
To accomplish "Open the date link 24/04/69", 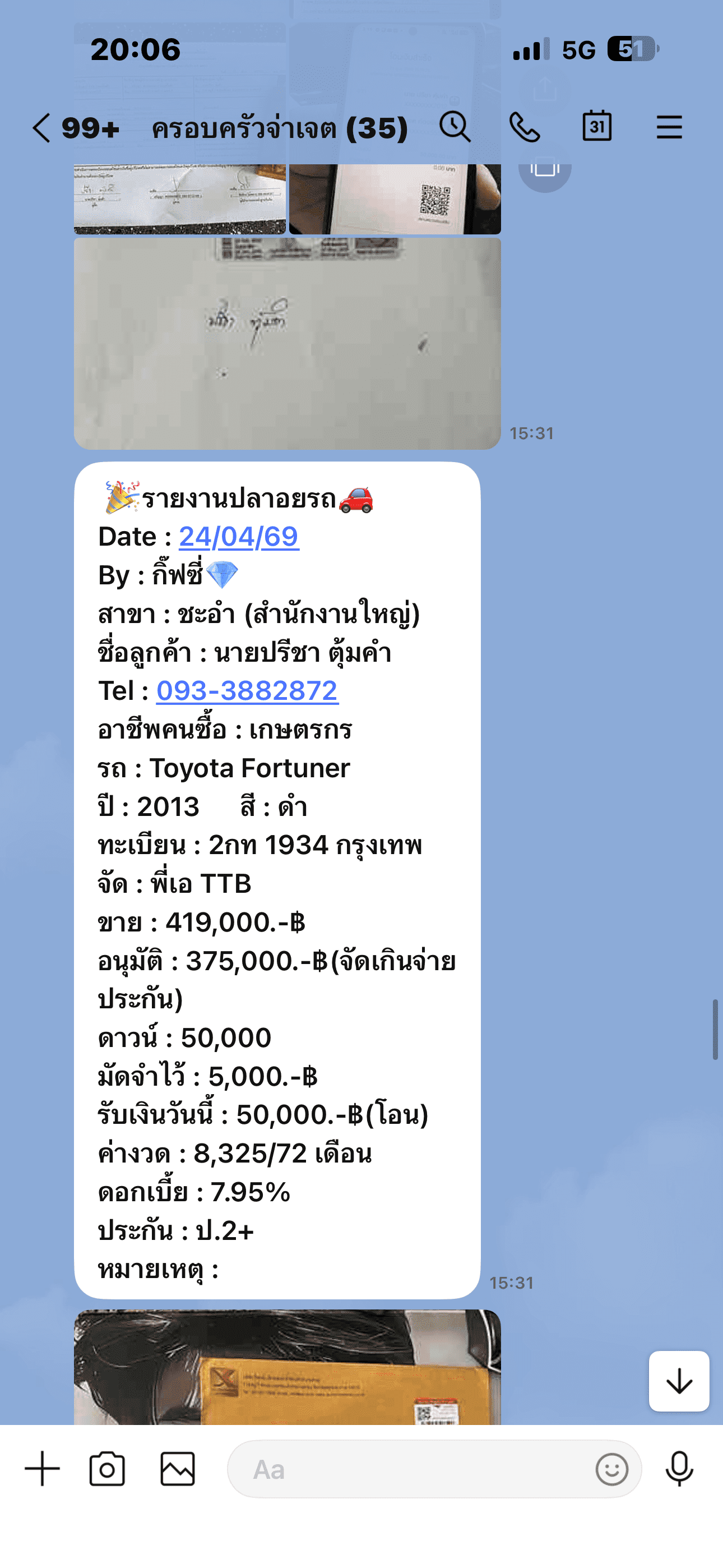I will click(x=239, y=536).
